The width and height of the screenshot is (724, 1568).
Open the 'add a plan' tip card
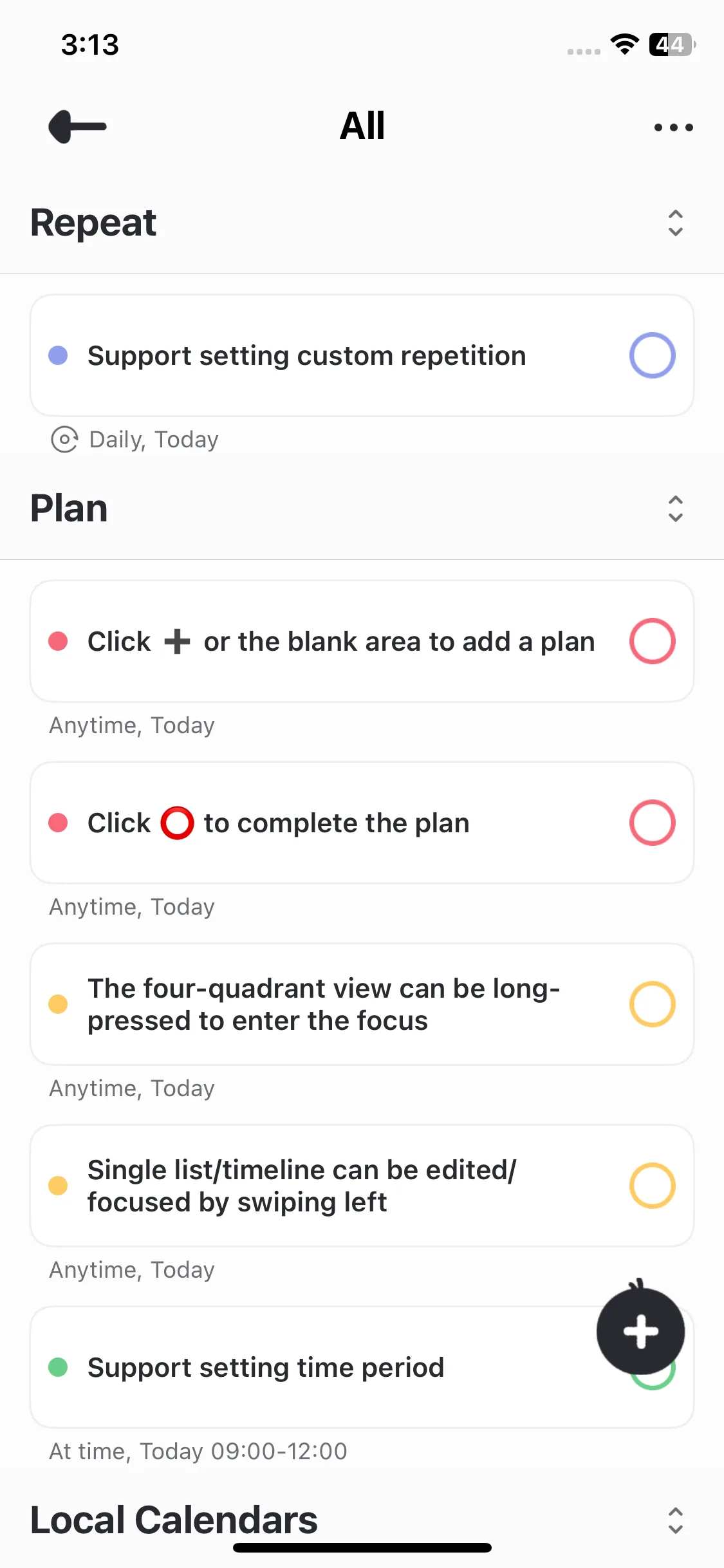pyautogui.click(x=341, y=642)
